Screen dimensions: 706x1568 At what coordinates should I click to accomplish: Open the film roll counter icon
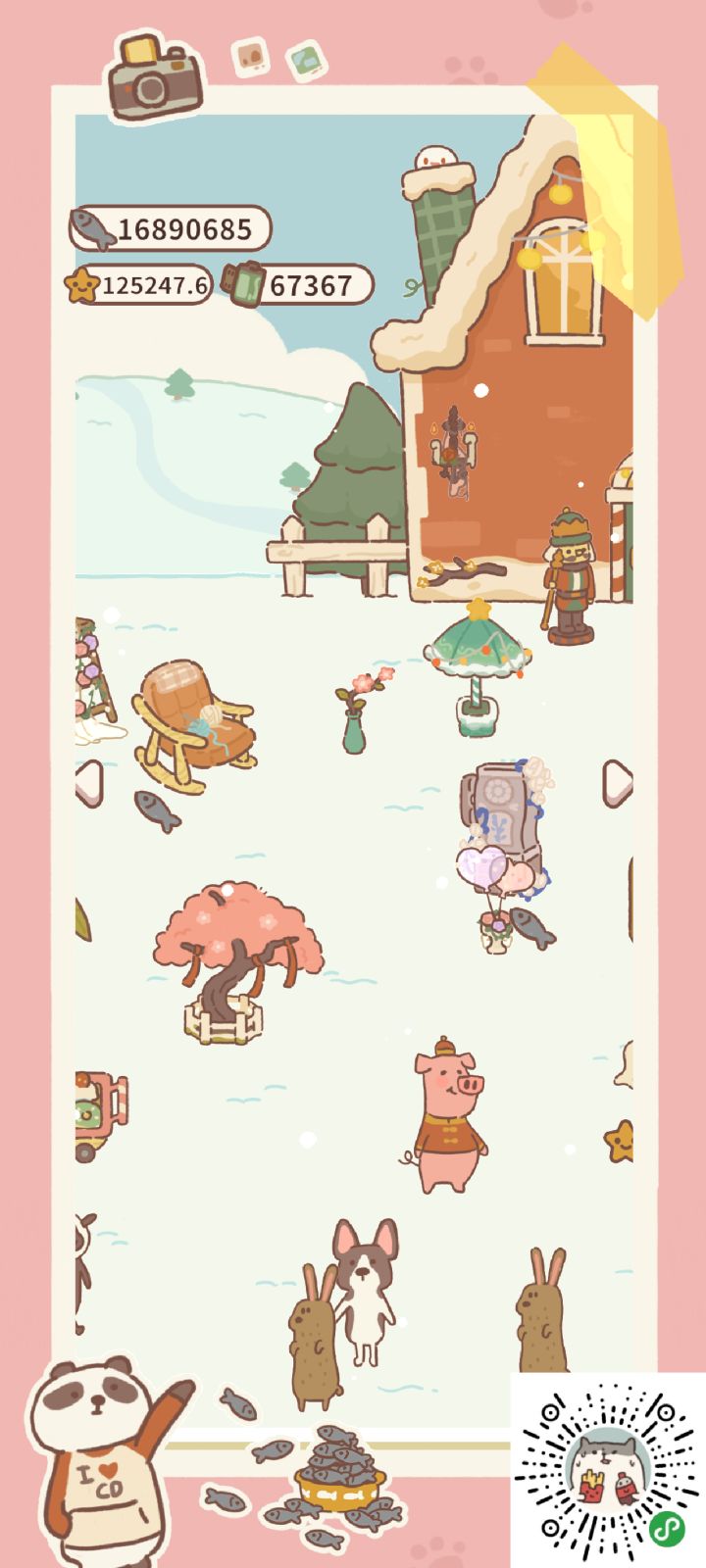[x=243, y=282]
